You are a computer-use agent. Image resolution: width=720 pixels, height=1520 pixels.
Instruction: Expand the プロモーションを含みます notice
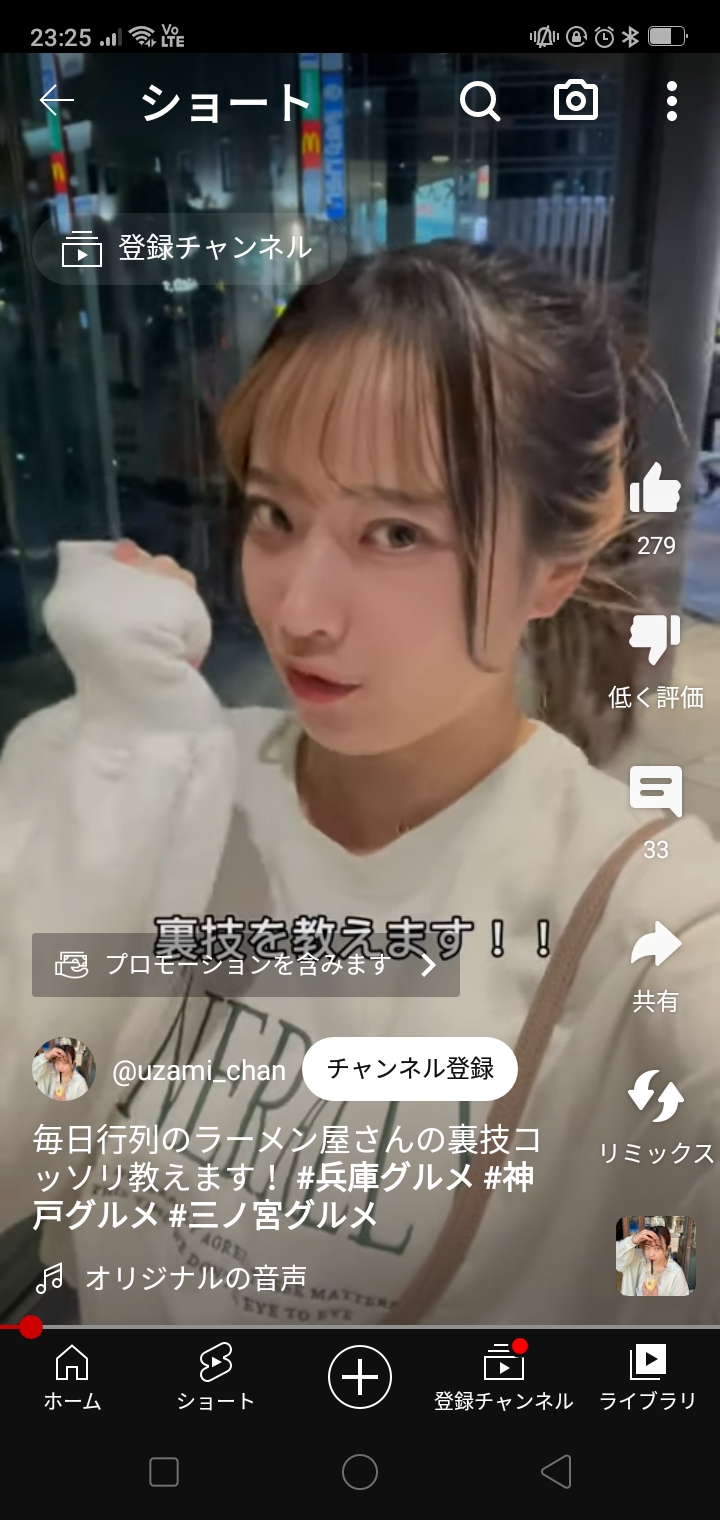click(x=246, y=965)
